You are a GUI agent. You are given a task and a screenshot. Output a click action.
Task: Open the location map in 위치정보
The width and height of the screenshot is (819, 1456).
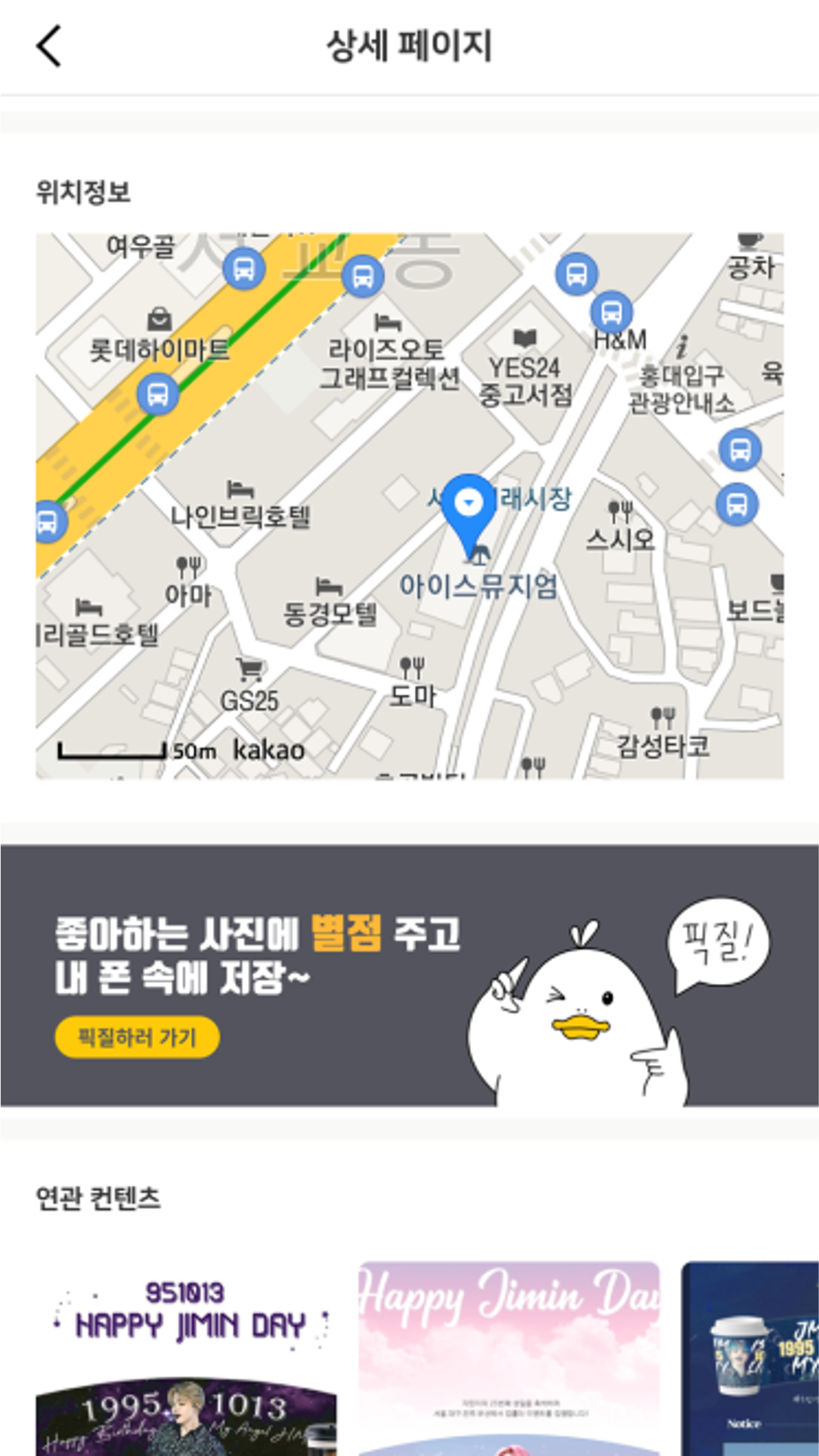point(409,506)
